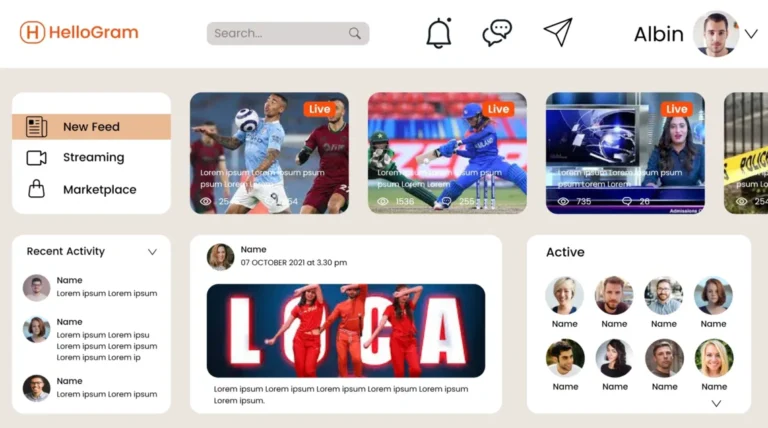The image size is (768, 428).
Task: Expand more users in Active panel
Action: [716, 403]
